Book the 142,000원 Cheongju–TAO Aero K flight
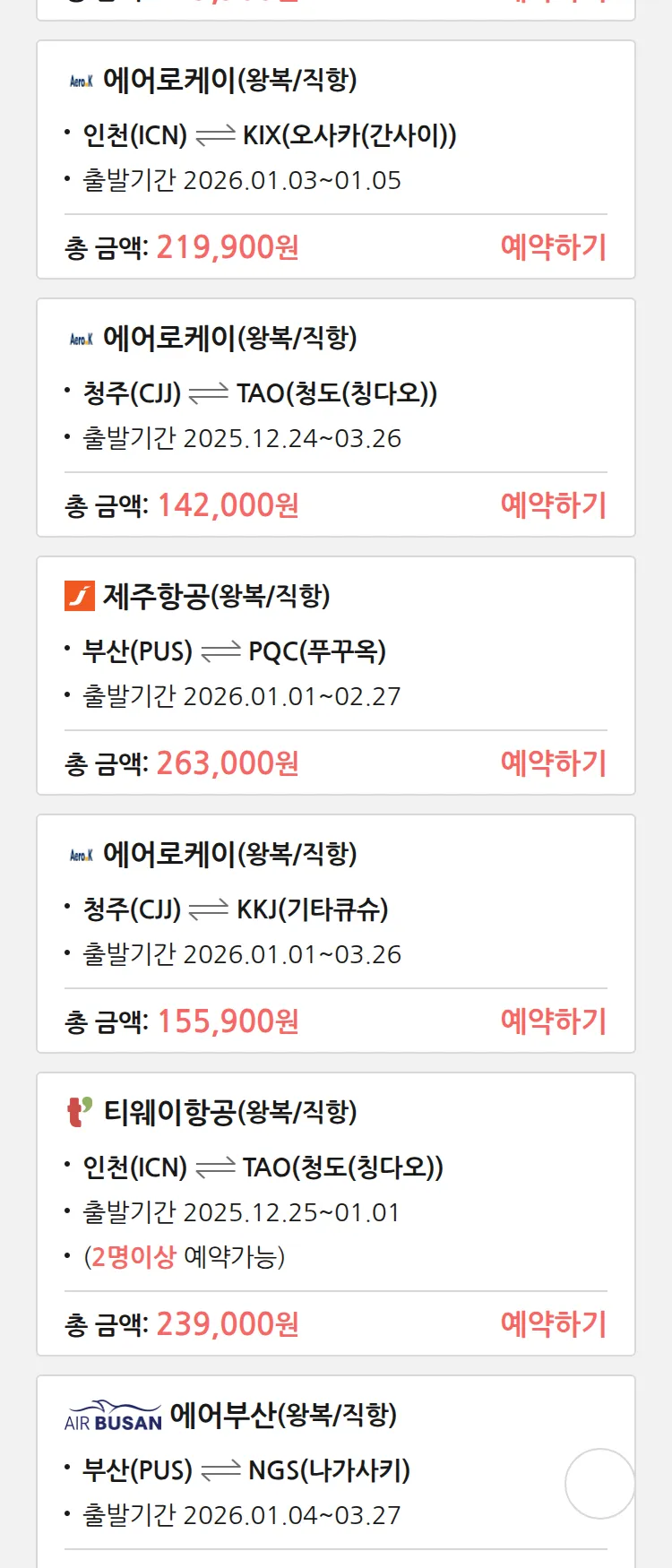The image size is (672, 1568). click(553, 504)
